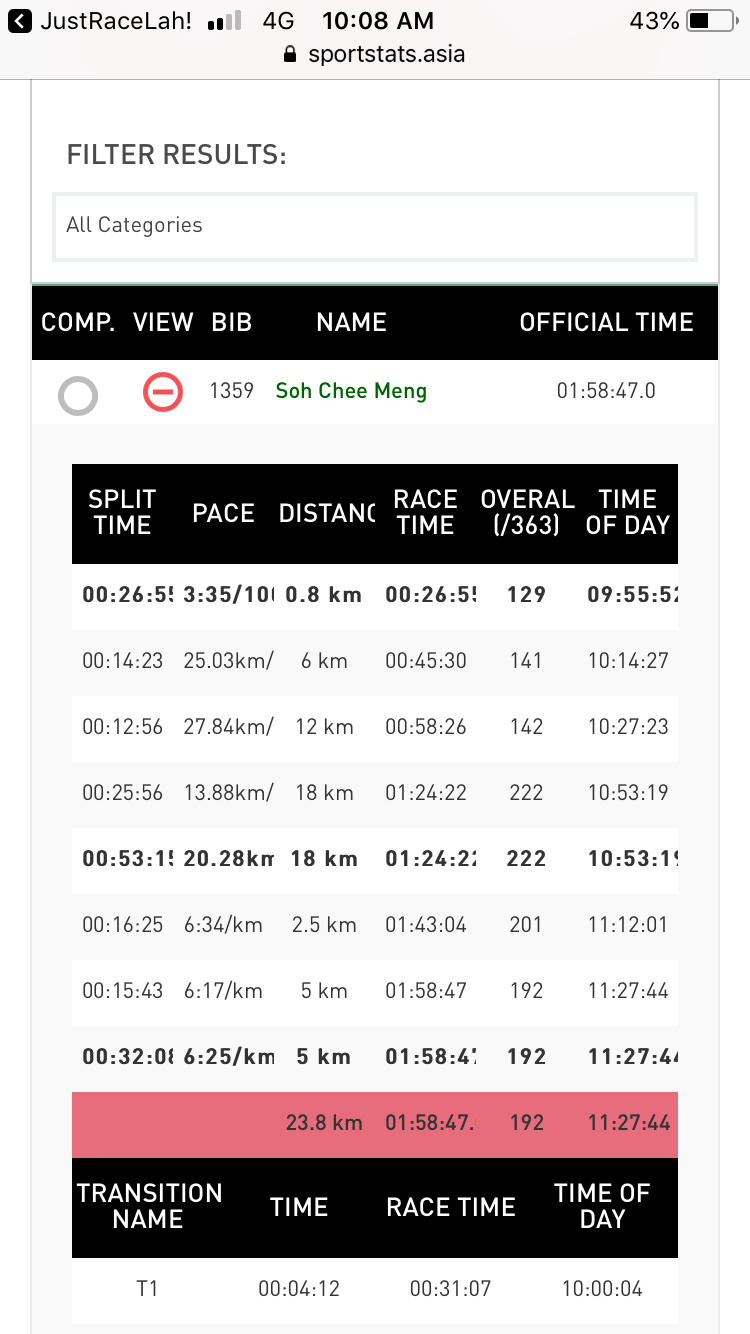Image resolution: width=750 pixels, height=1334 pixels.
Task: Return to the JustRaceLah! app
Action: (100, 20)
